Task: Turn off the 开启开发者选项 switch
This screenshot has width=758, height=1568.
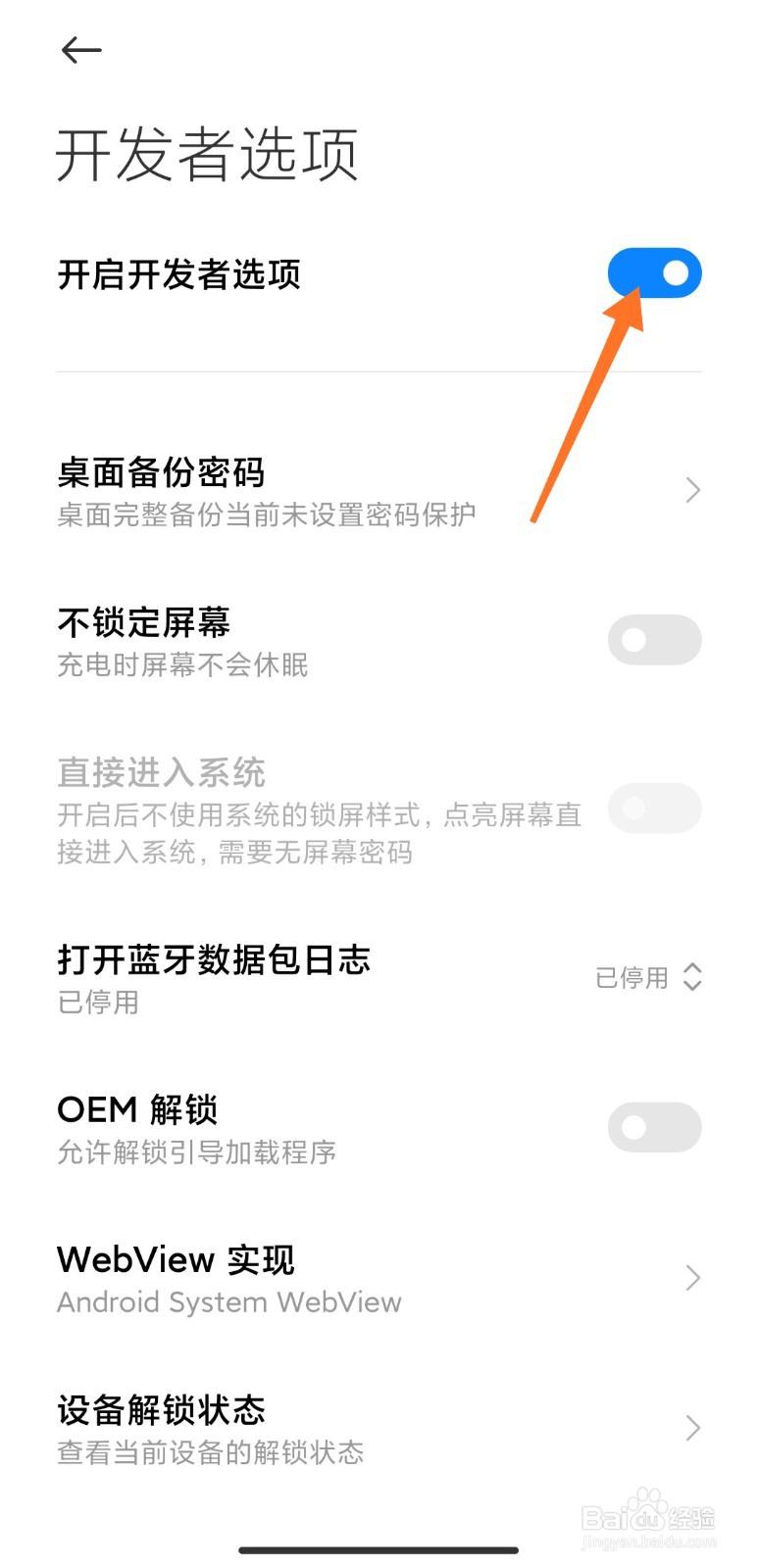Action: pyautogui.click(x=654, y=272)
